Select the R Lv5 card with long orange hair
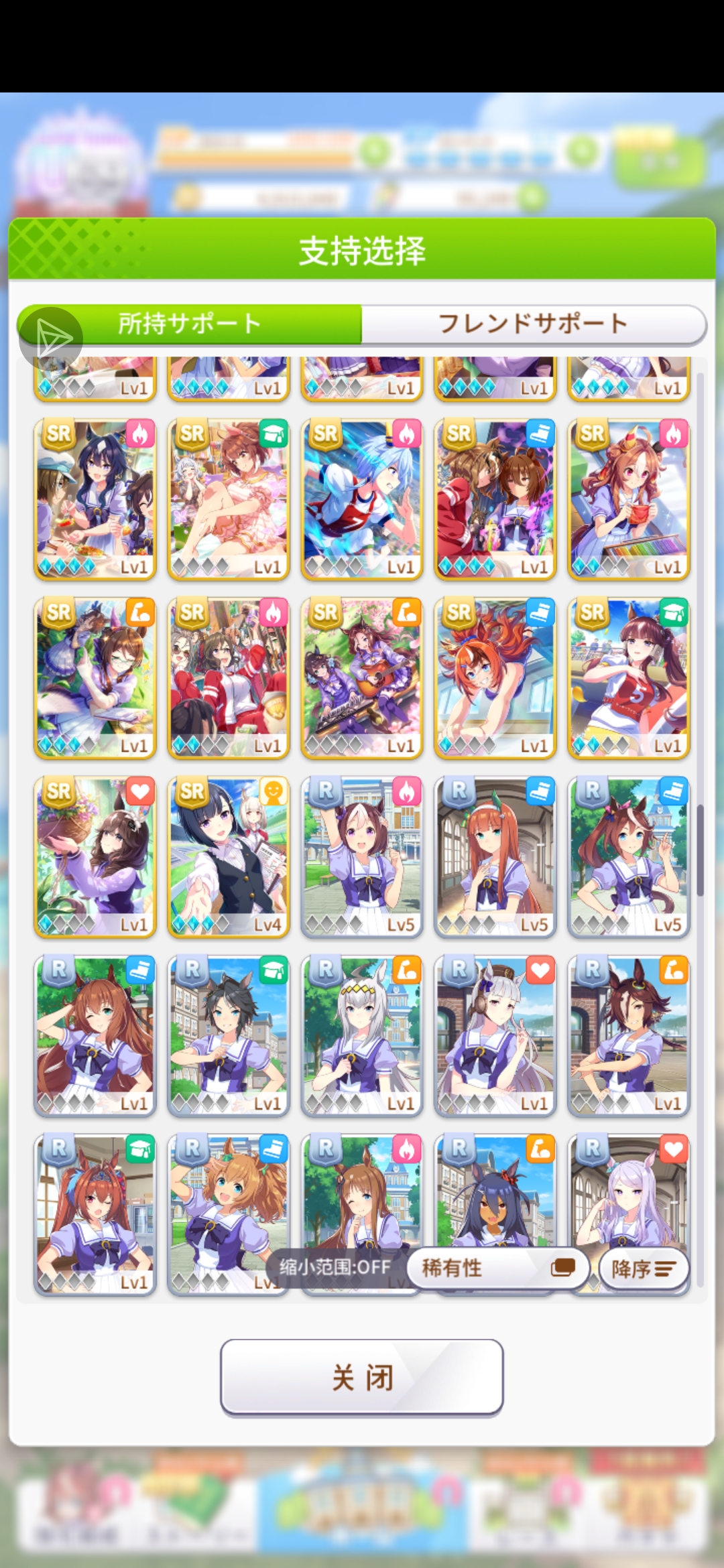This screenshot has width=724, height=1568. coord(495,856)
